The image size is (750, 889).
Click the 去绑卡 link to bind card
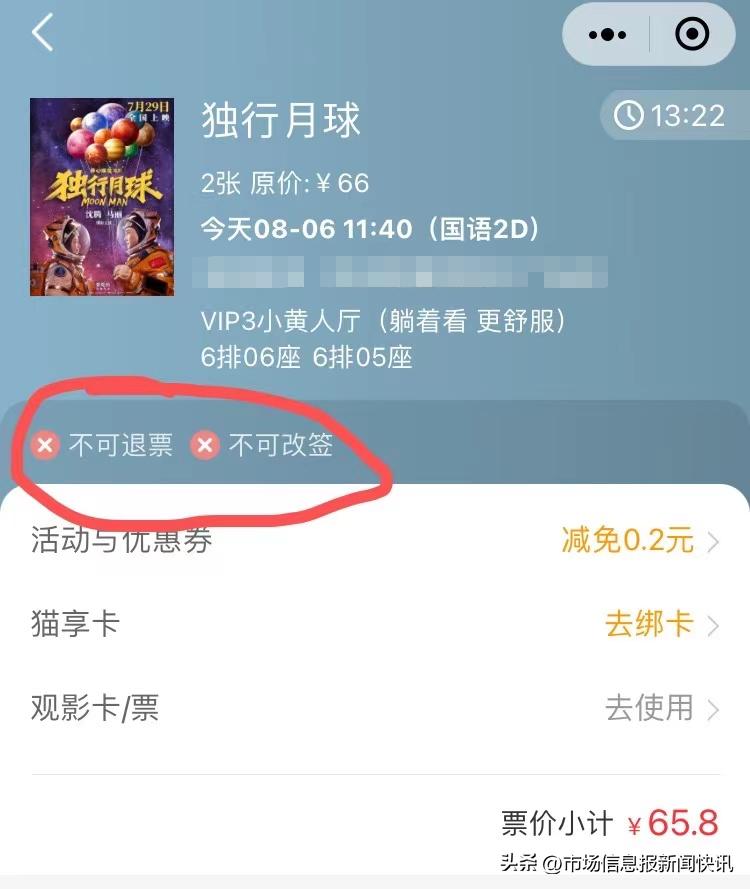[x=650, y=624]
